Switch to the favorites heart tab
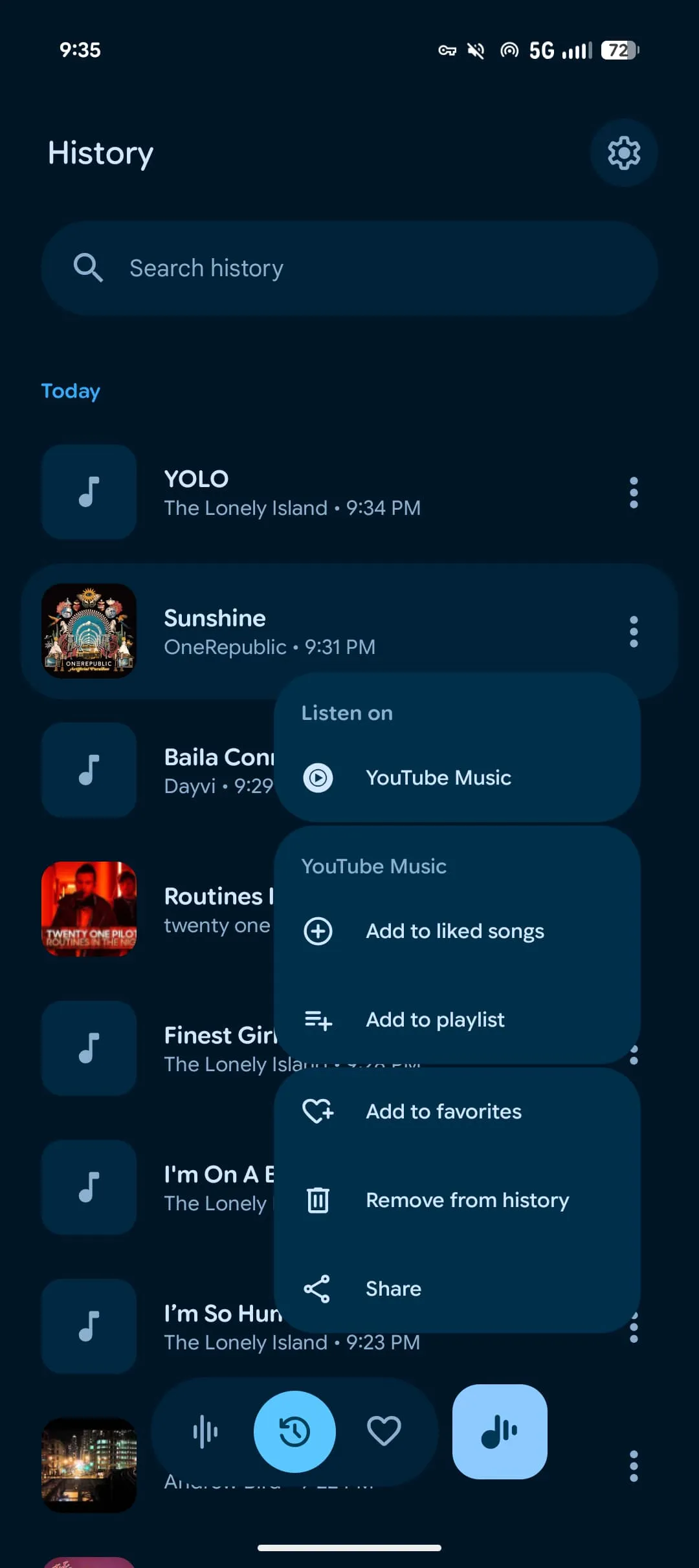 click(384, 1432)
